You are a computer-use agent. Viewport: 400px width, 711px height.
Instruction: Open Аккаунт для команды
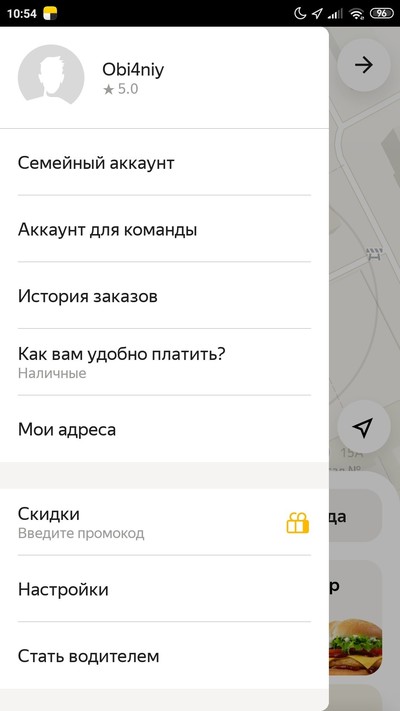point(164,229)
